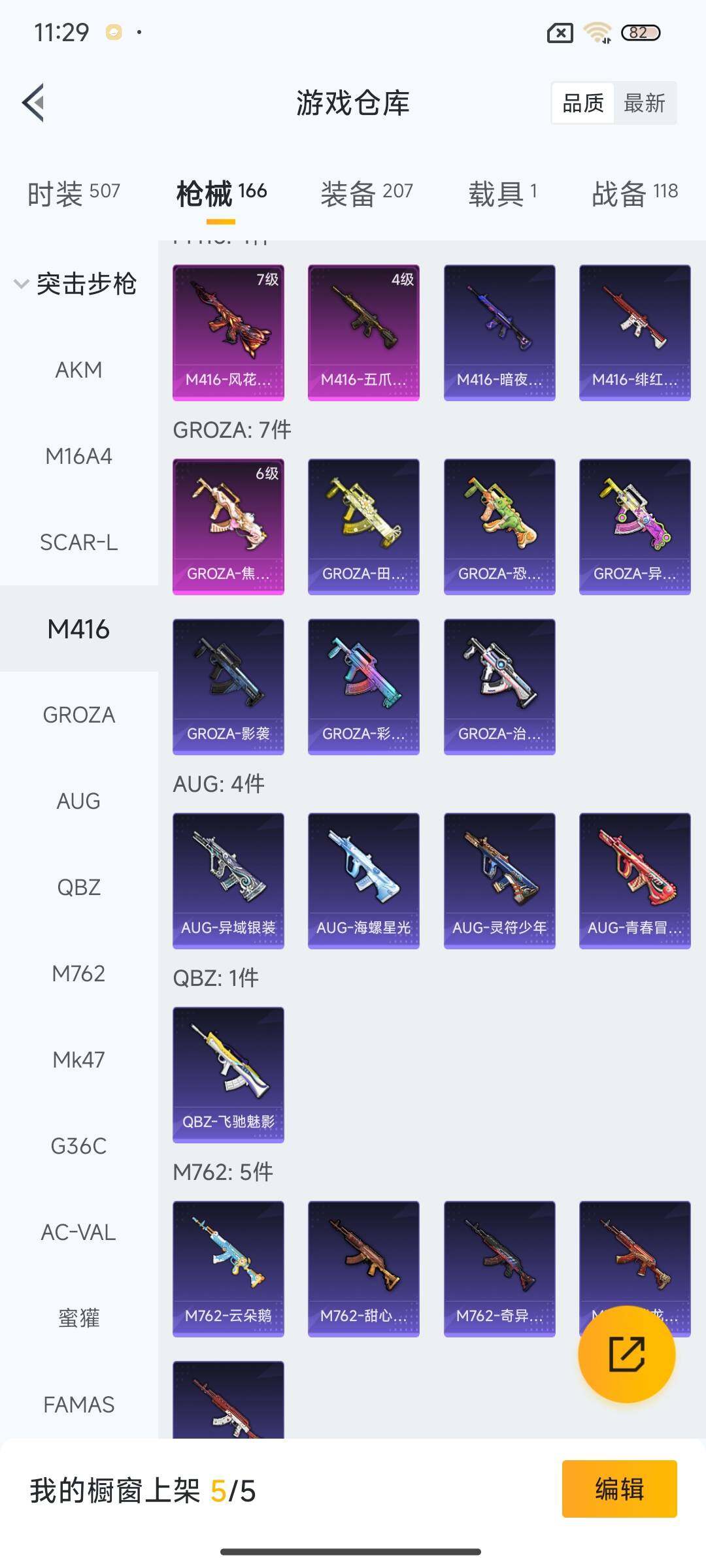
Task: Tap the 编辑 button for 我的橱窗
Action: pos(619,1489)
